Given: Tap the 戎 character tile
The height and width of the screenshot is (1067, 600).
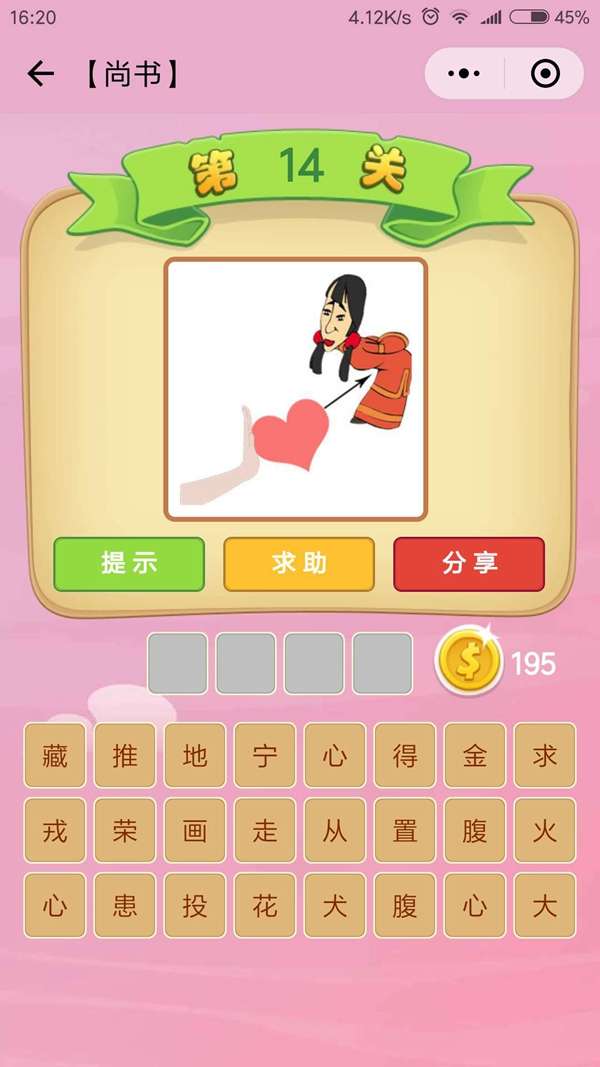Looking at the screenshot, I should pos(55,831).
